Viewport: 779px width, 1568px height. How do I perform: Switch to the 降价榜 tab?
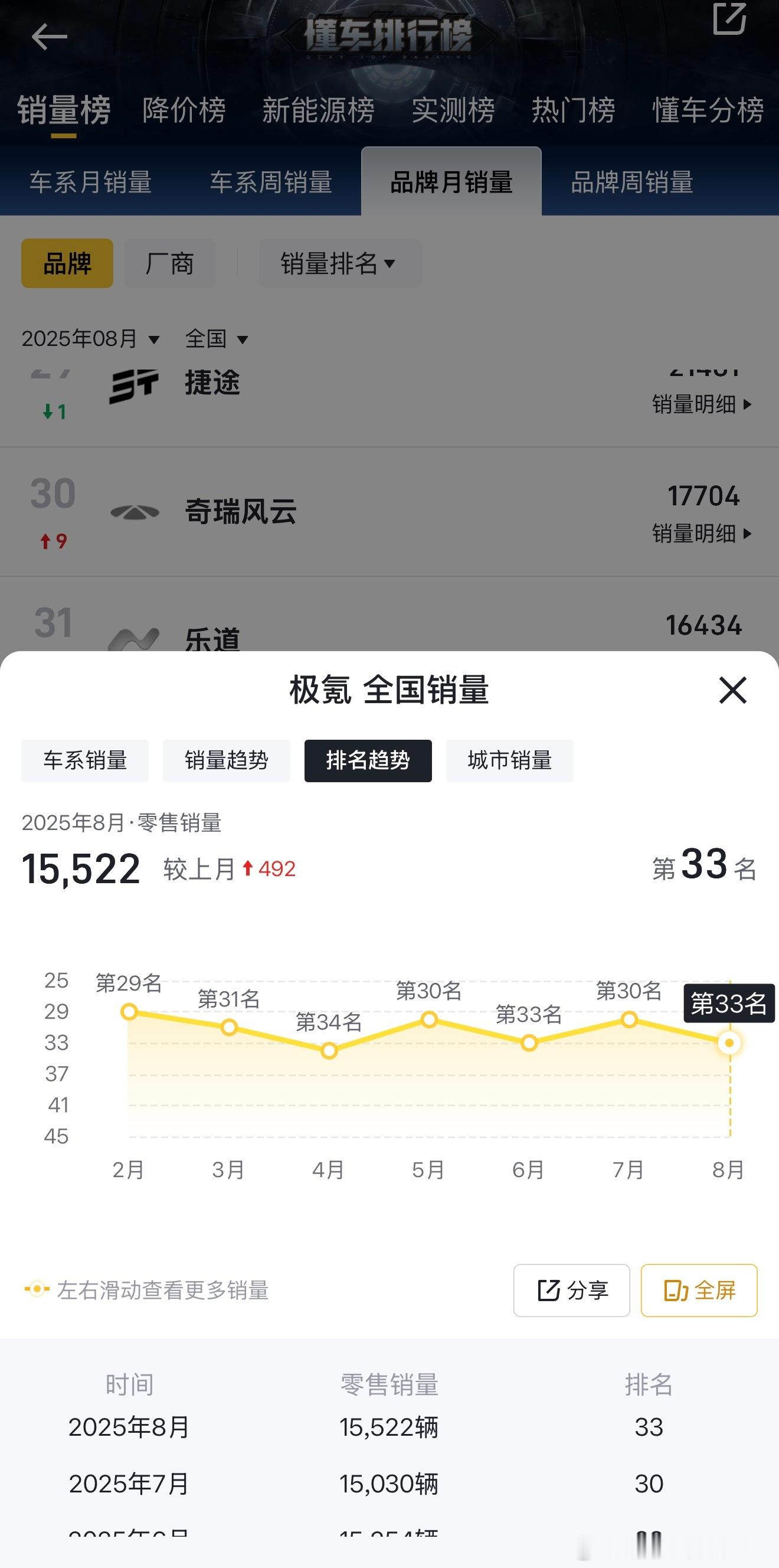[x=184, y=111]
